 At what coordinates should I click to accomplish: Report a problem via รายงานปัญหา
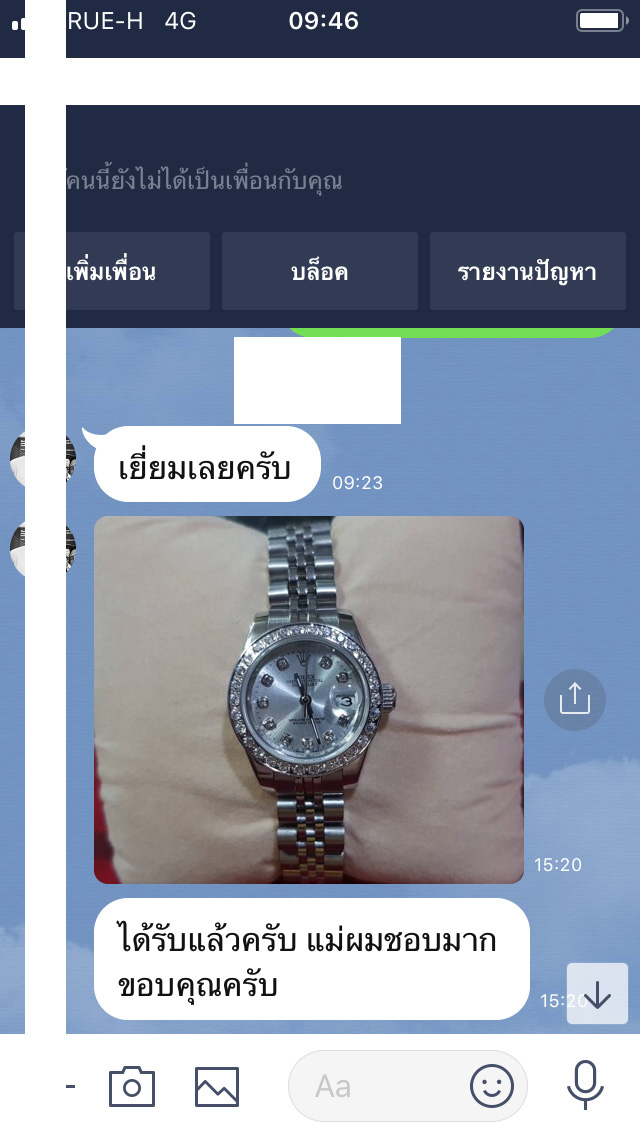(527, 271)
